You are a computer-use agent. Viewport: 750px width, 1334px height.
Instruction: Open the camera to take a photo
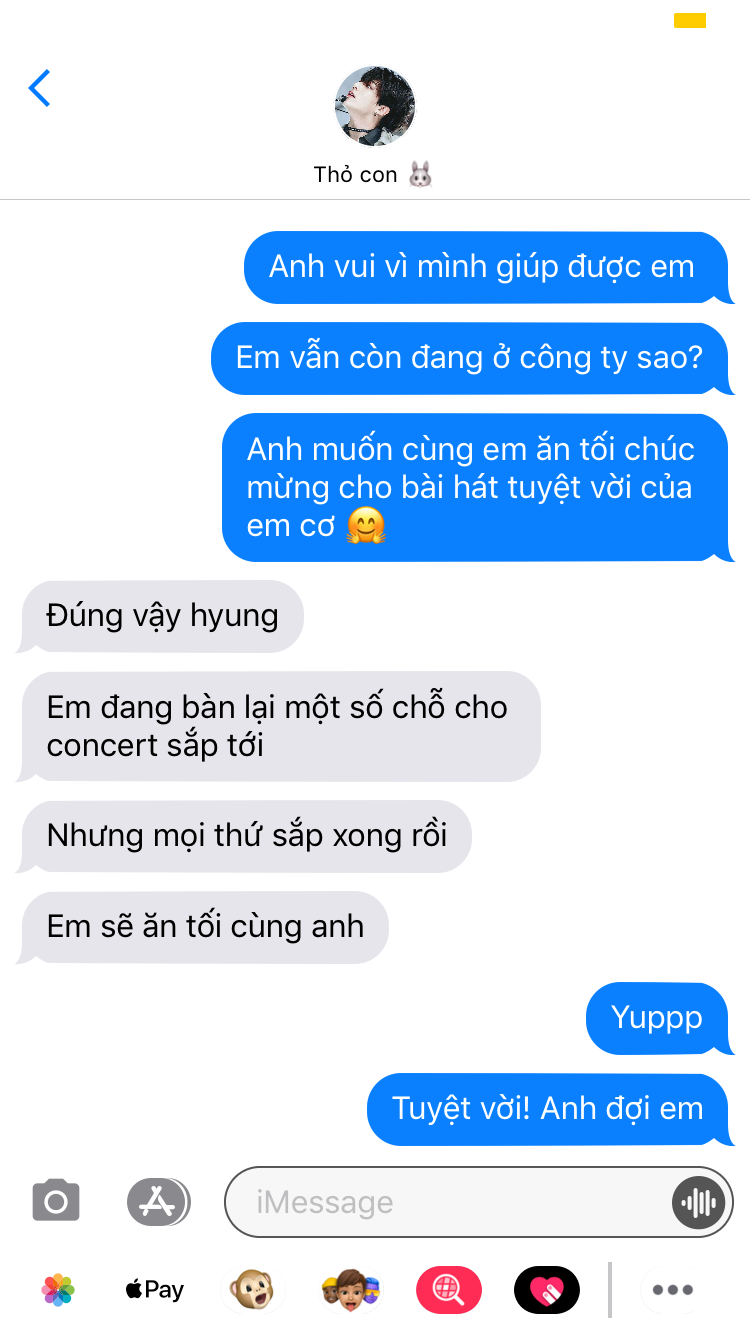[x=56, y=1201]
